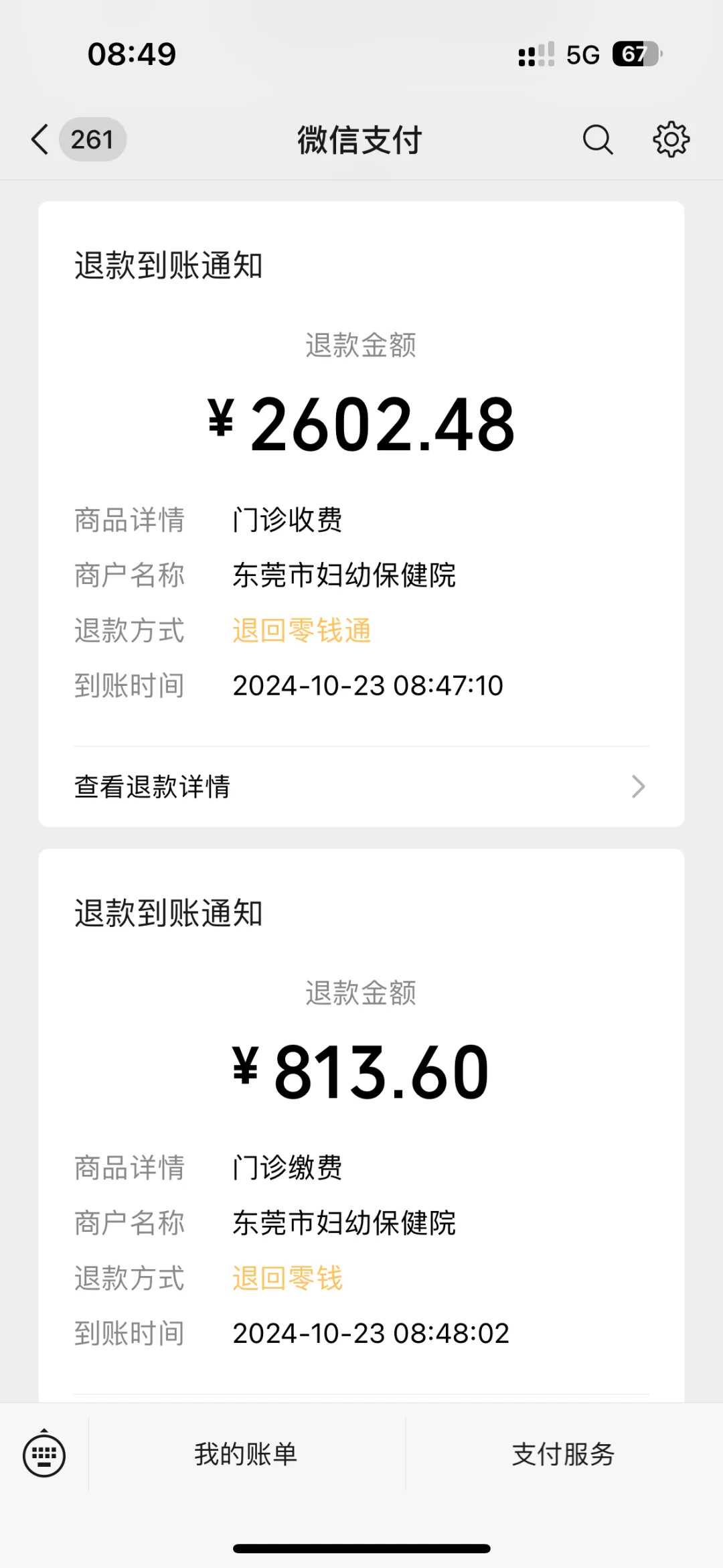Open the search icon in the title bar
The height and width of the screenshot is (1568, 723).
tap(598, 140)
